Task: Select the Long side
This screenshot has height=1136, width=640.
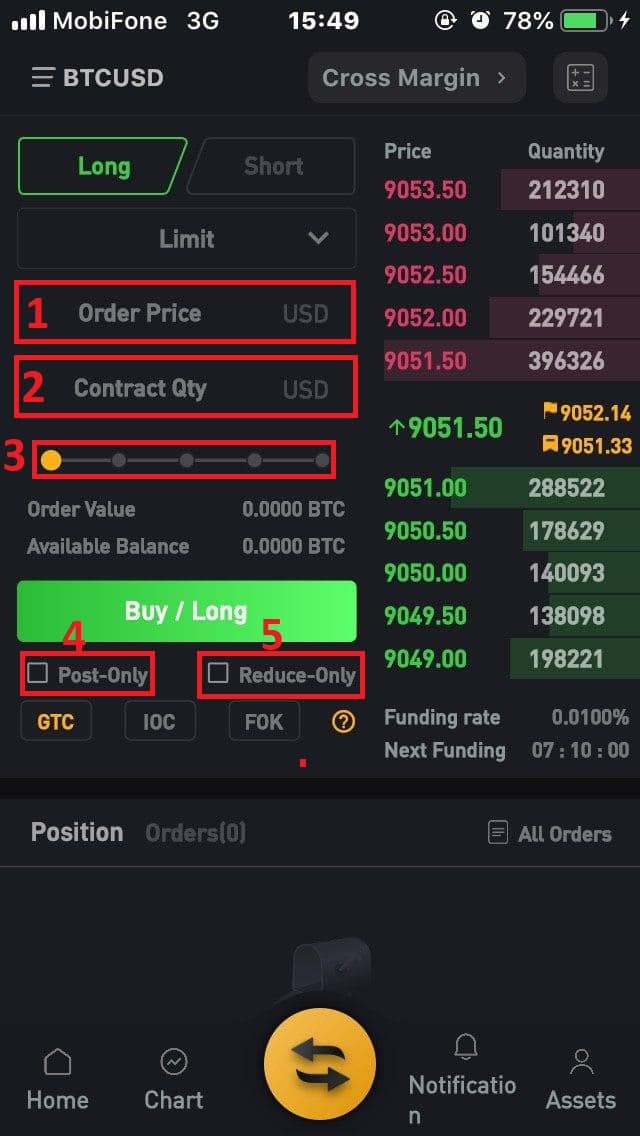Action: 103,166
